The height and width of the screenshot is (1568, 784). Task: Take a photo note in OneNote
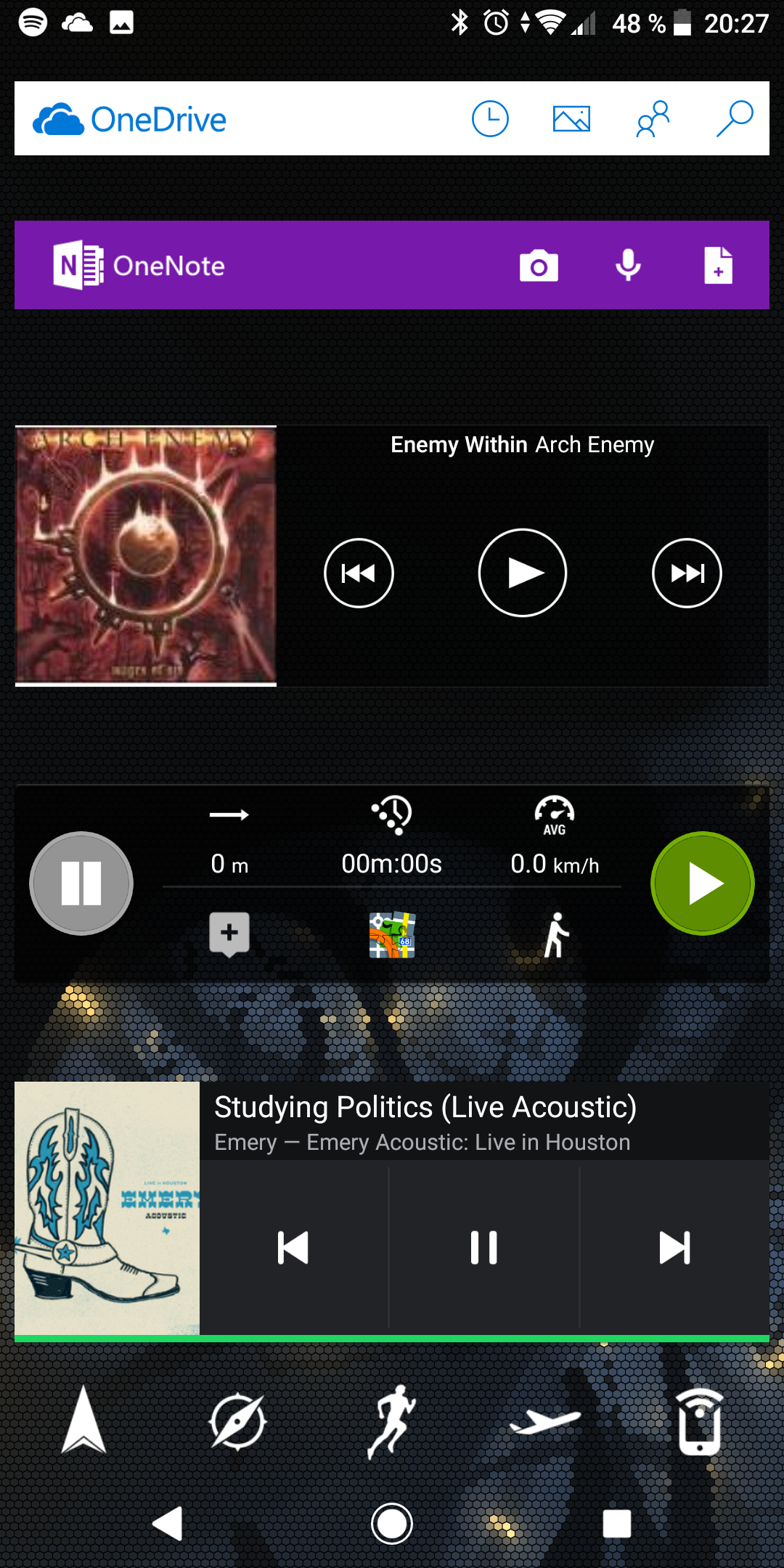[x=539, y=266]
